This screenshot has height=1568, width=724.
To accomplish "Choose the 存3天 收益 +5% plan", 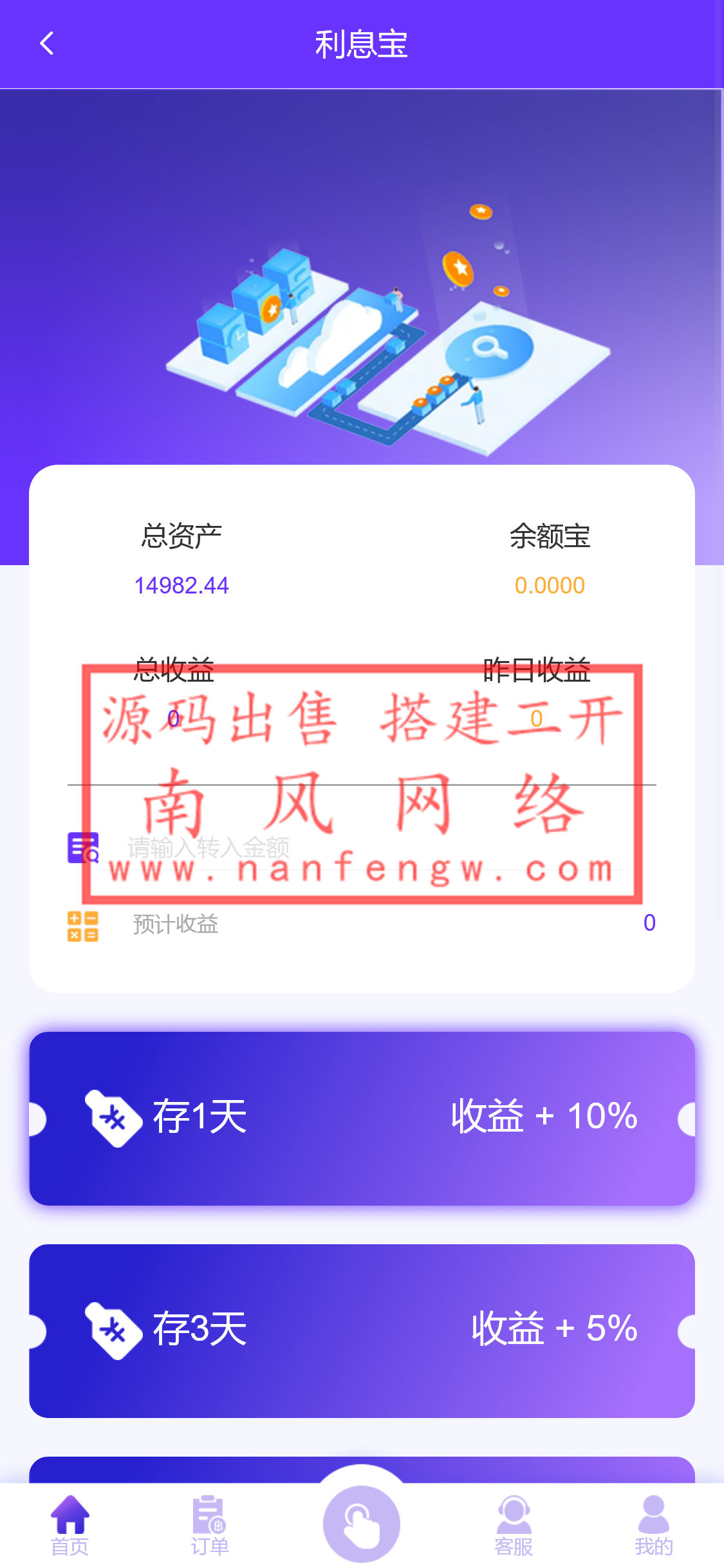I will (x=362, y=1331).
